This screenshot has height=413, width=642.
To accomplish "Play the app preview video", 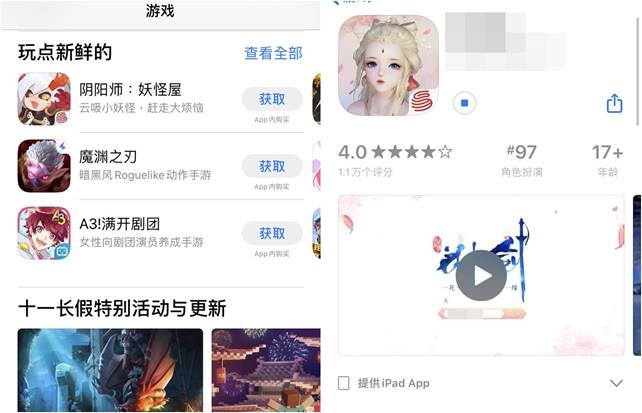I will (481, 275).
